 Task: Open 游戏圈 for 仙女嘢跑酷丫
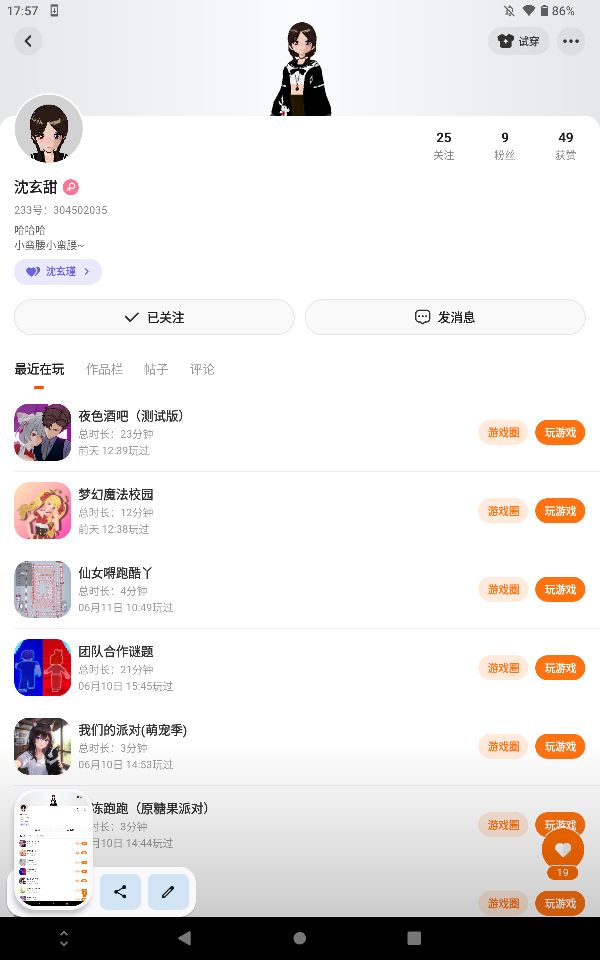coord(503,589)
